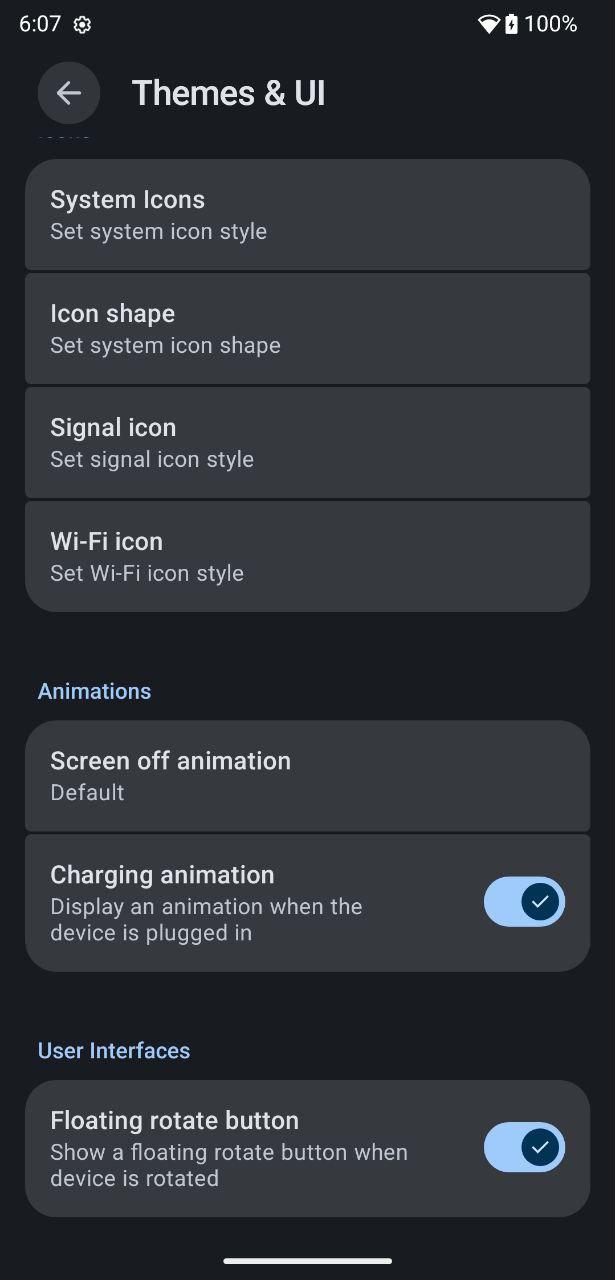Disable the Charging animation switch
The width and height of the screenshot is (615, 1280).
coord(524,902)
